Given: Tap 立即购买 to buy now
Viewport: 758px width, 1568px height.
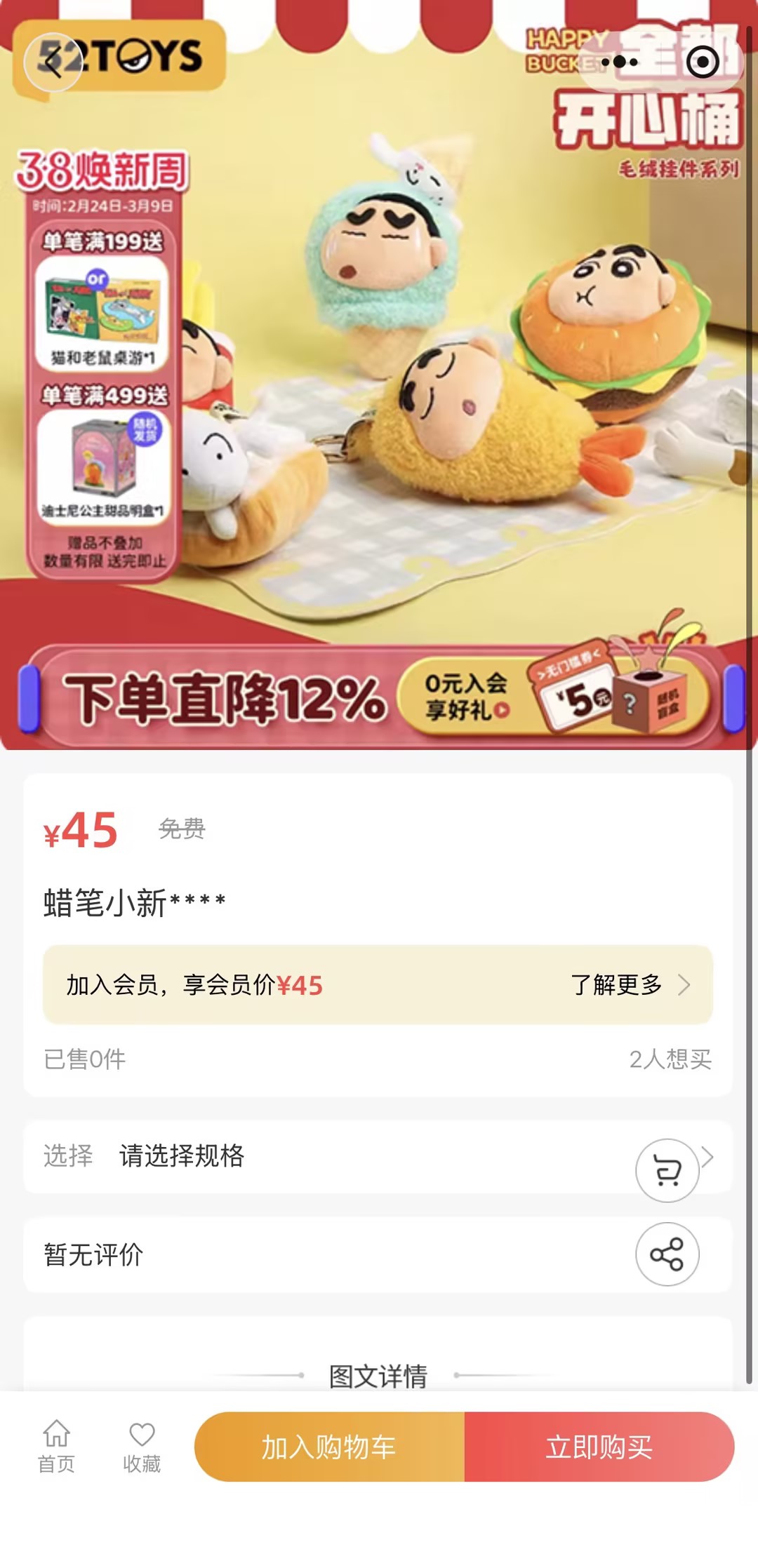Looking at the screenshot, I should [x=599, y=1447].
